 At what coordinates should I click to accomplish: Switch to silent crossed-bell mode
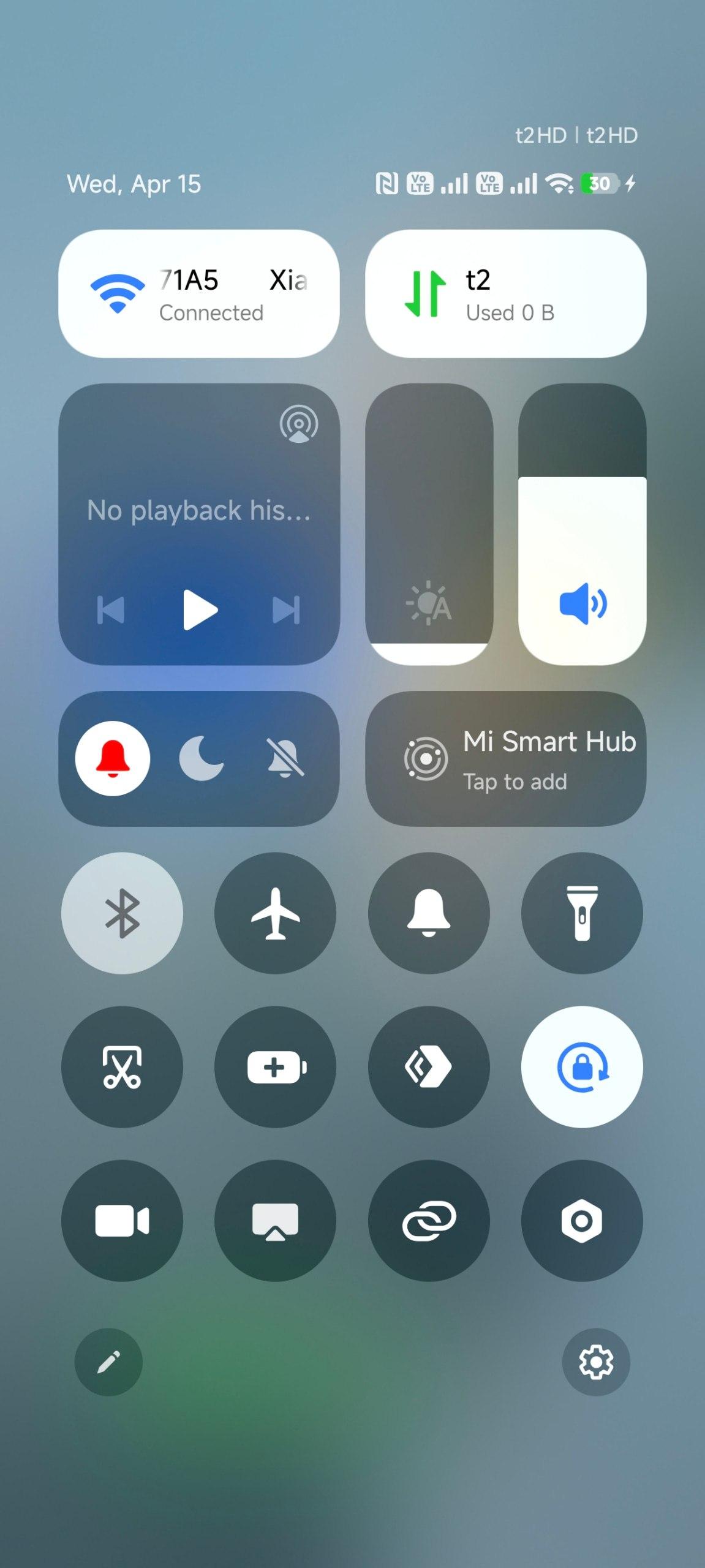pyautogui.click(x=285, y=758)
